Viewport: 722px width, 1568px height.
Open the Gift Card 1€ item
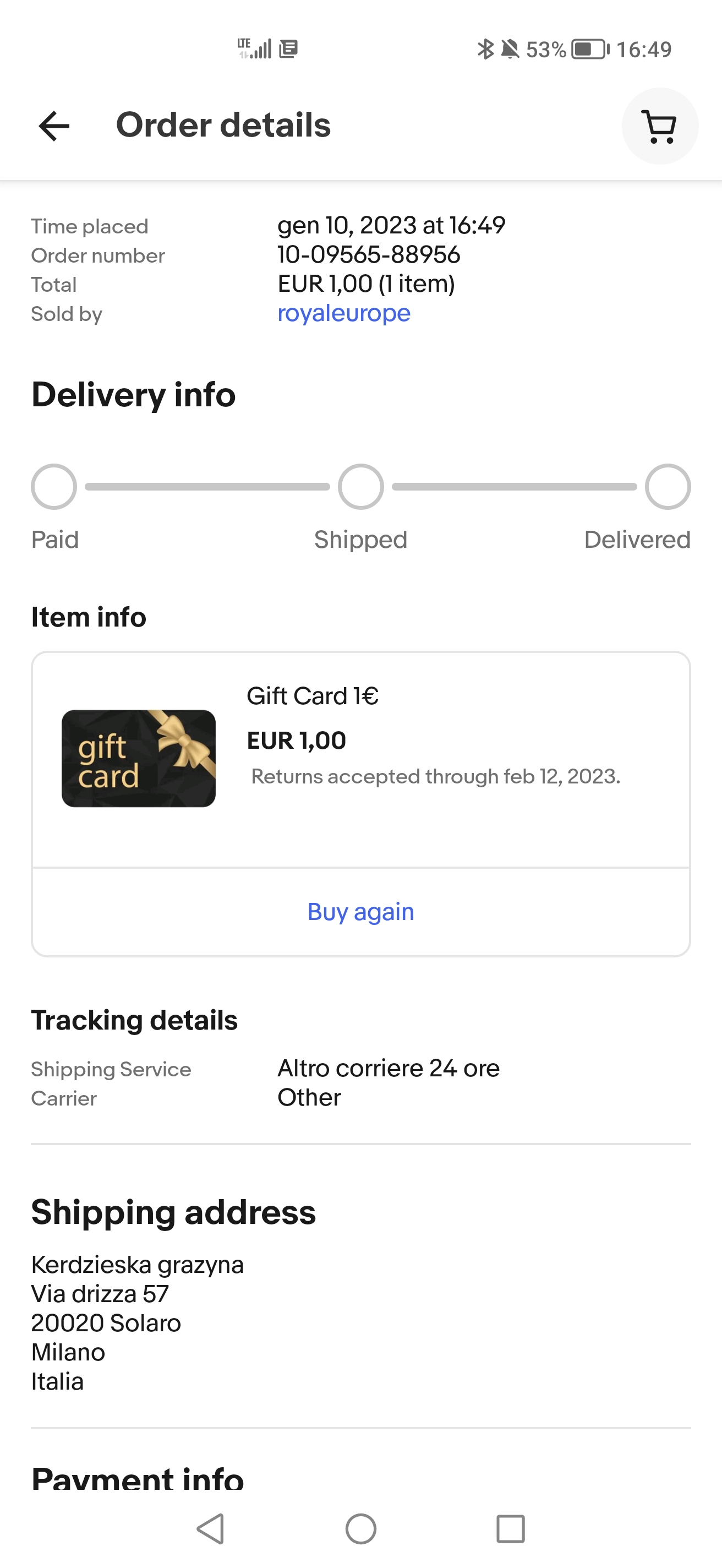tap(312, 696)
